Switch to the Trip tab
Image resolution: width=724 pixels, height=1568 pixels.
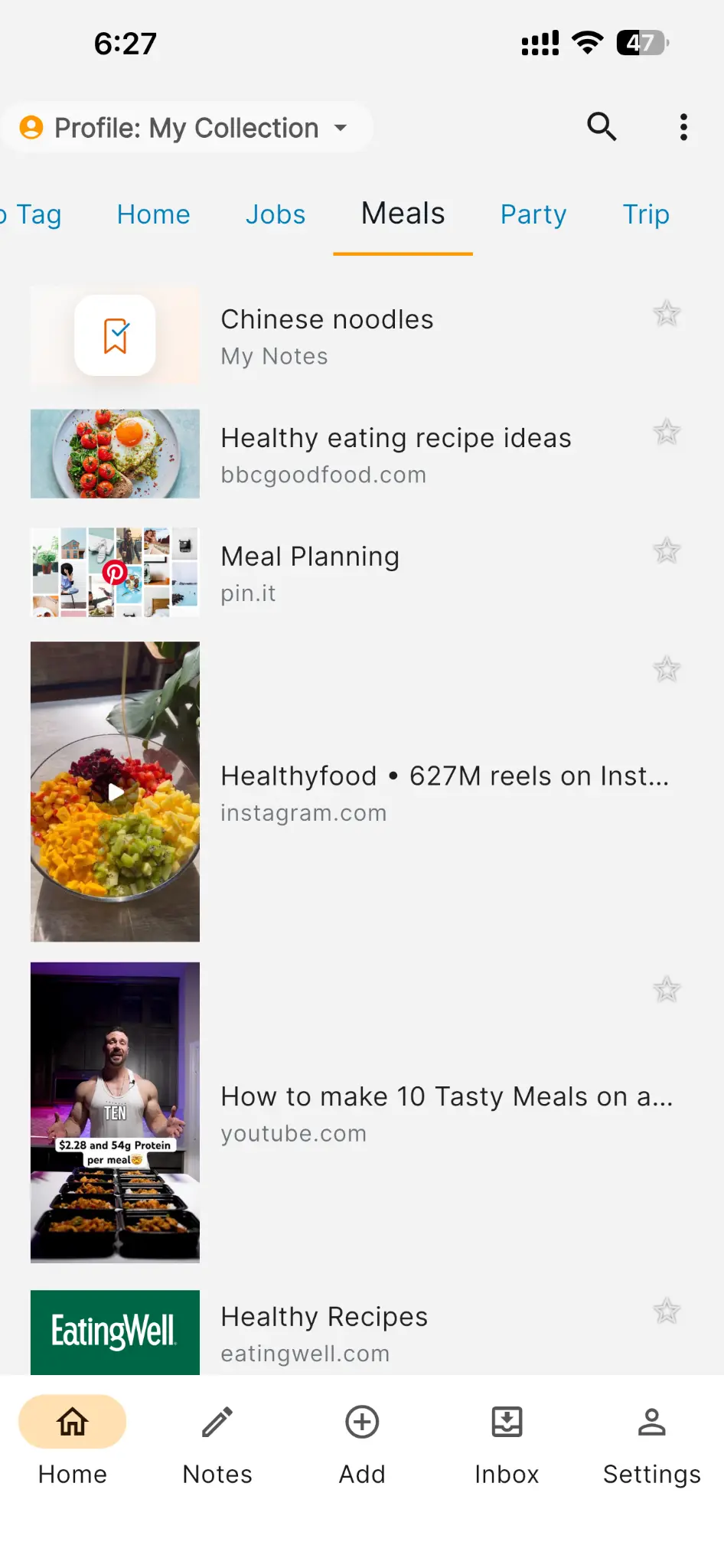pyautogui.click(x=646, y=214)
